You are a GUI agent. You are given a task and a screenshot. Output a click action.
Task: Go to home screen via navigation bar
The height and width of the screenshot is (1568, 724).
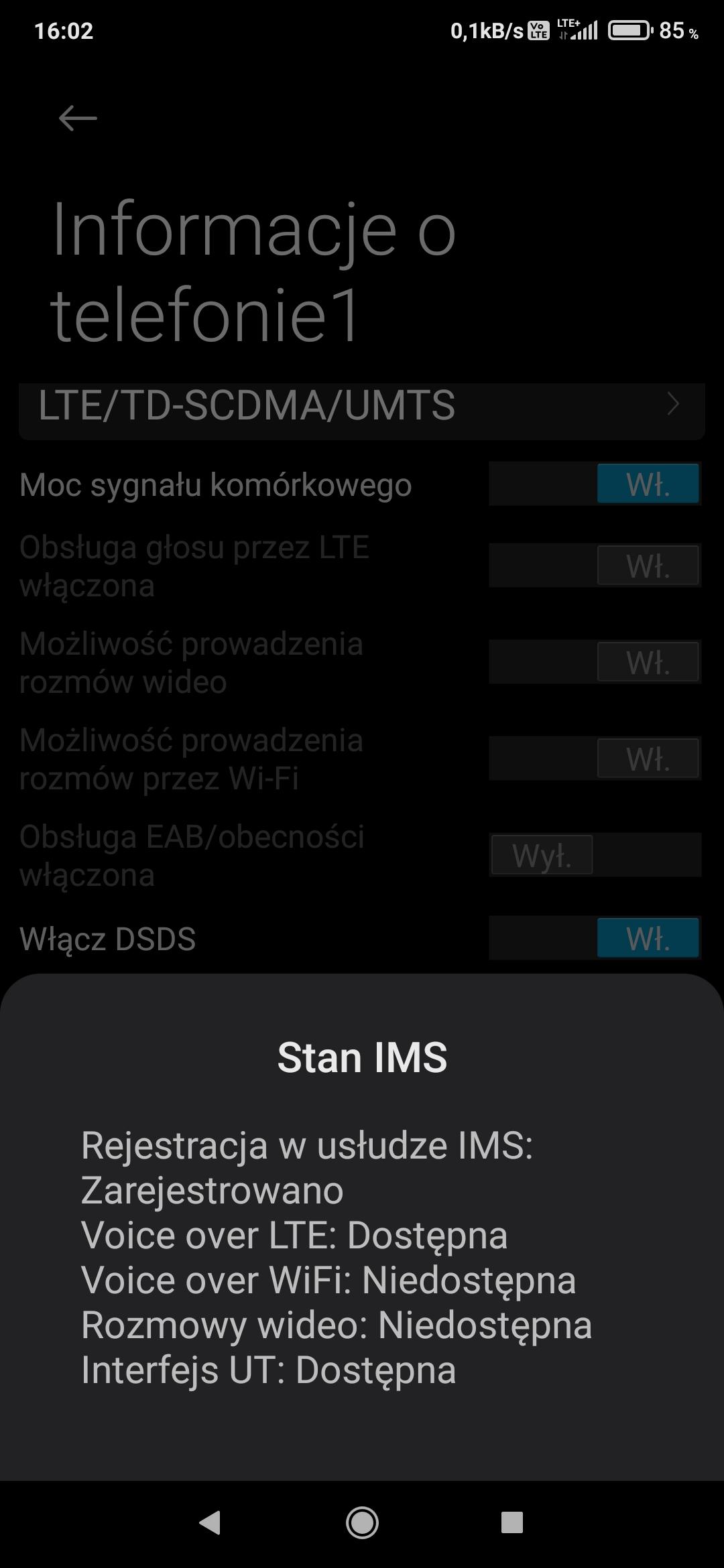(x=362, y=1523)
